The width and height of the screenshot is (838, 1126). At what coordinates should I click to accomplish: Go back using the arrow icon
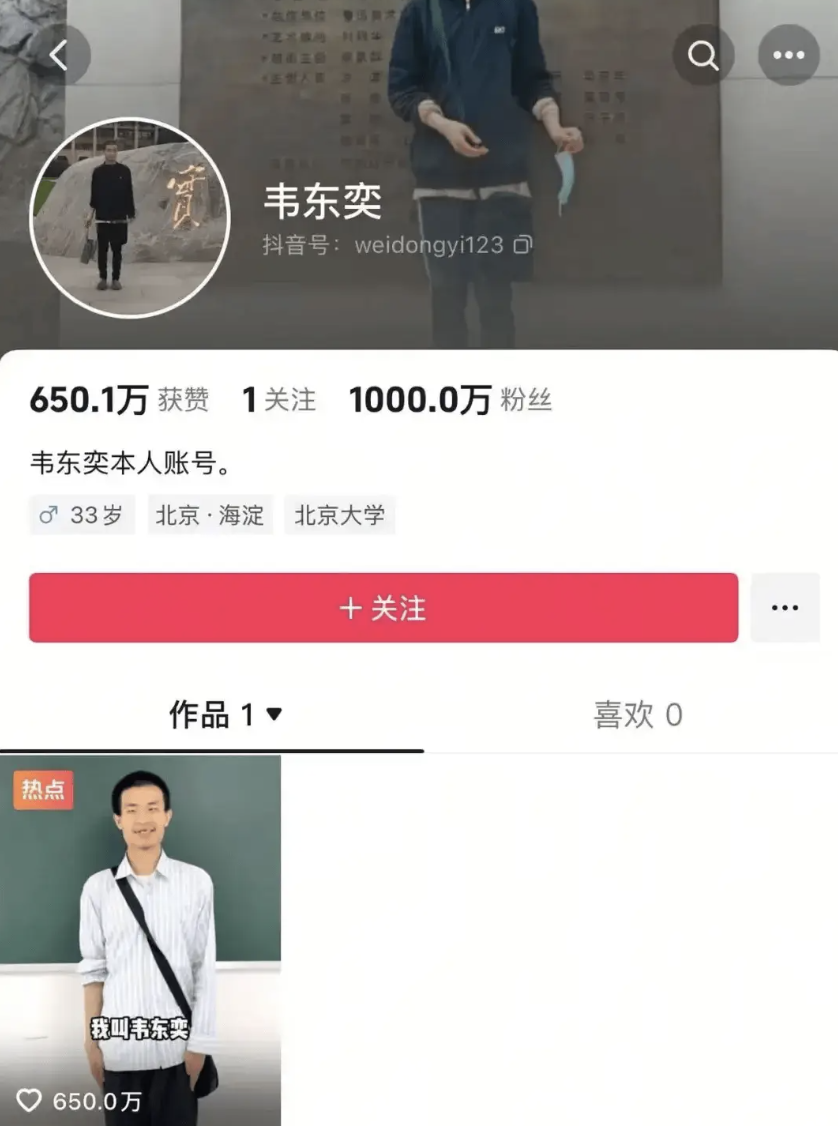tap(59, 55)
